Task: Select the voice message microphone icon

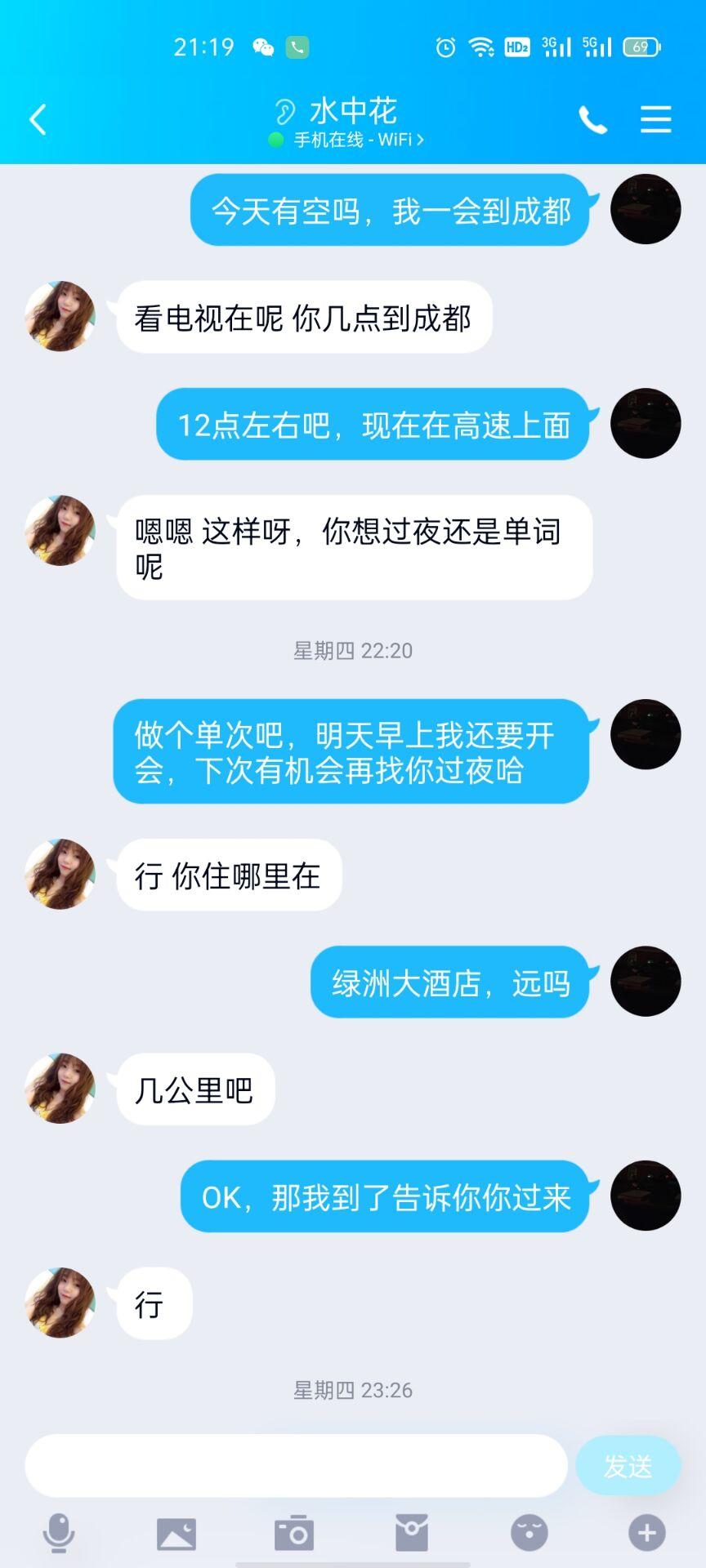Action: point(59,1533)
